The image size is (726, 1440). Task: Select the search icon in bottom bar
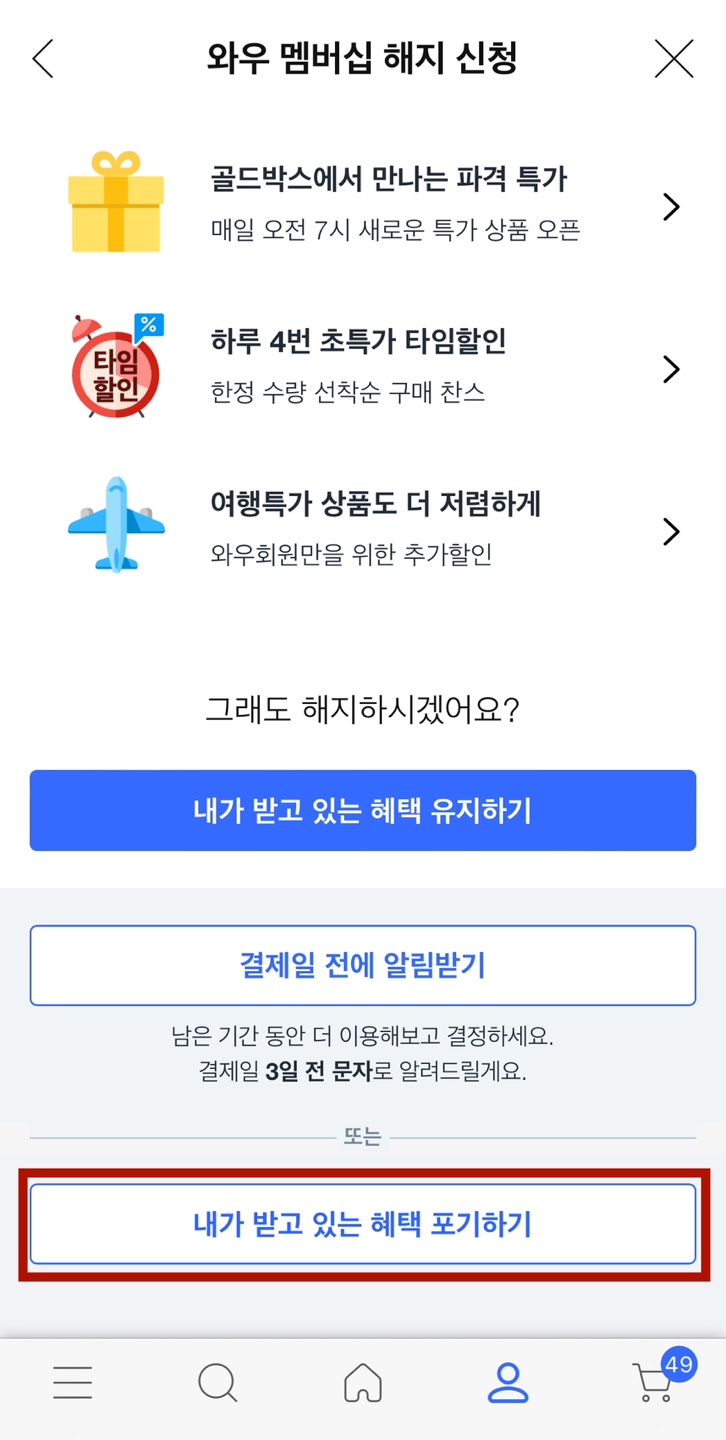(217, 1382)
